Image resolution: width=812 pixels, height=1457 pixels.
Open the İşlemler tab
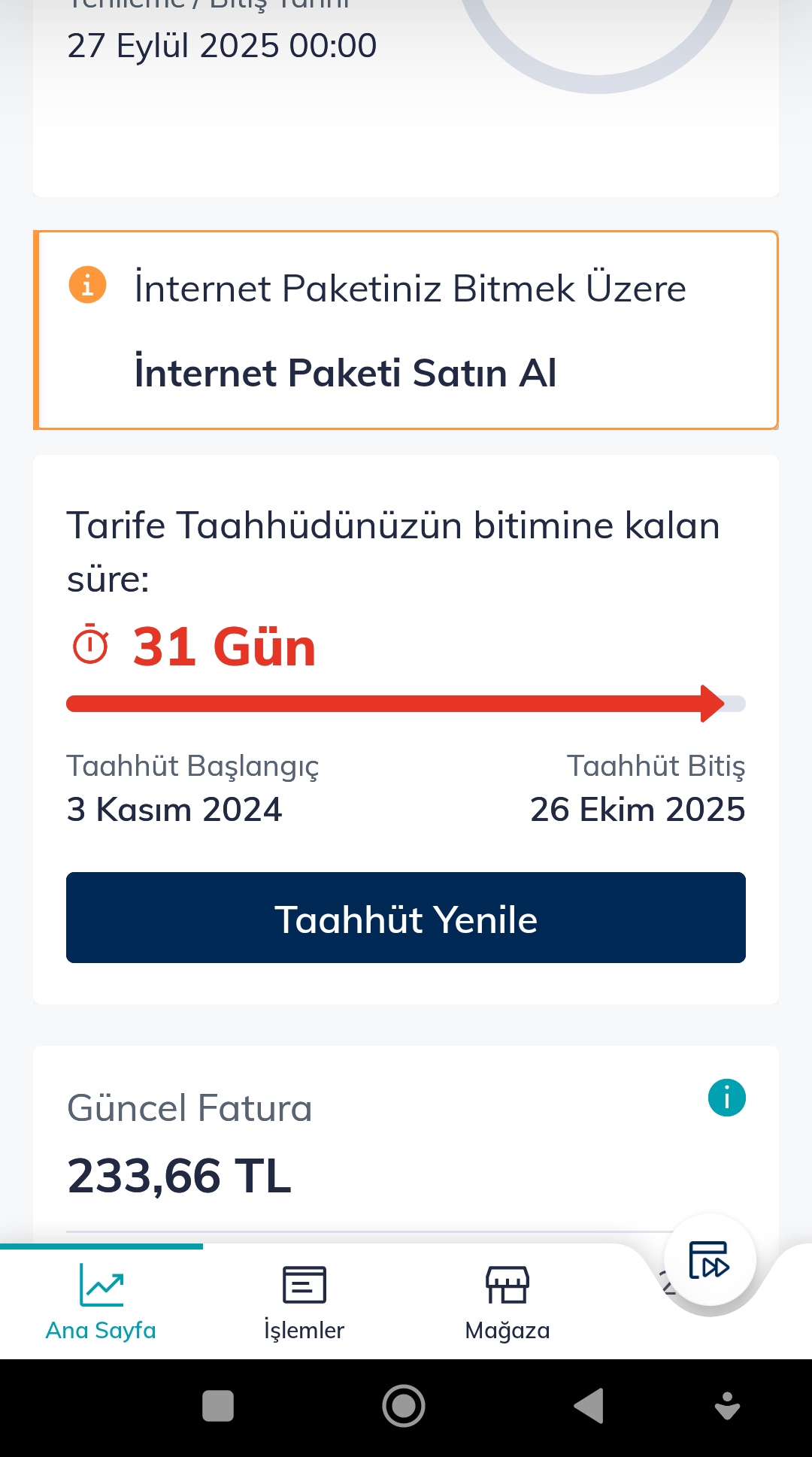click(304, 1301)
